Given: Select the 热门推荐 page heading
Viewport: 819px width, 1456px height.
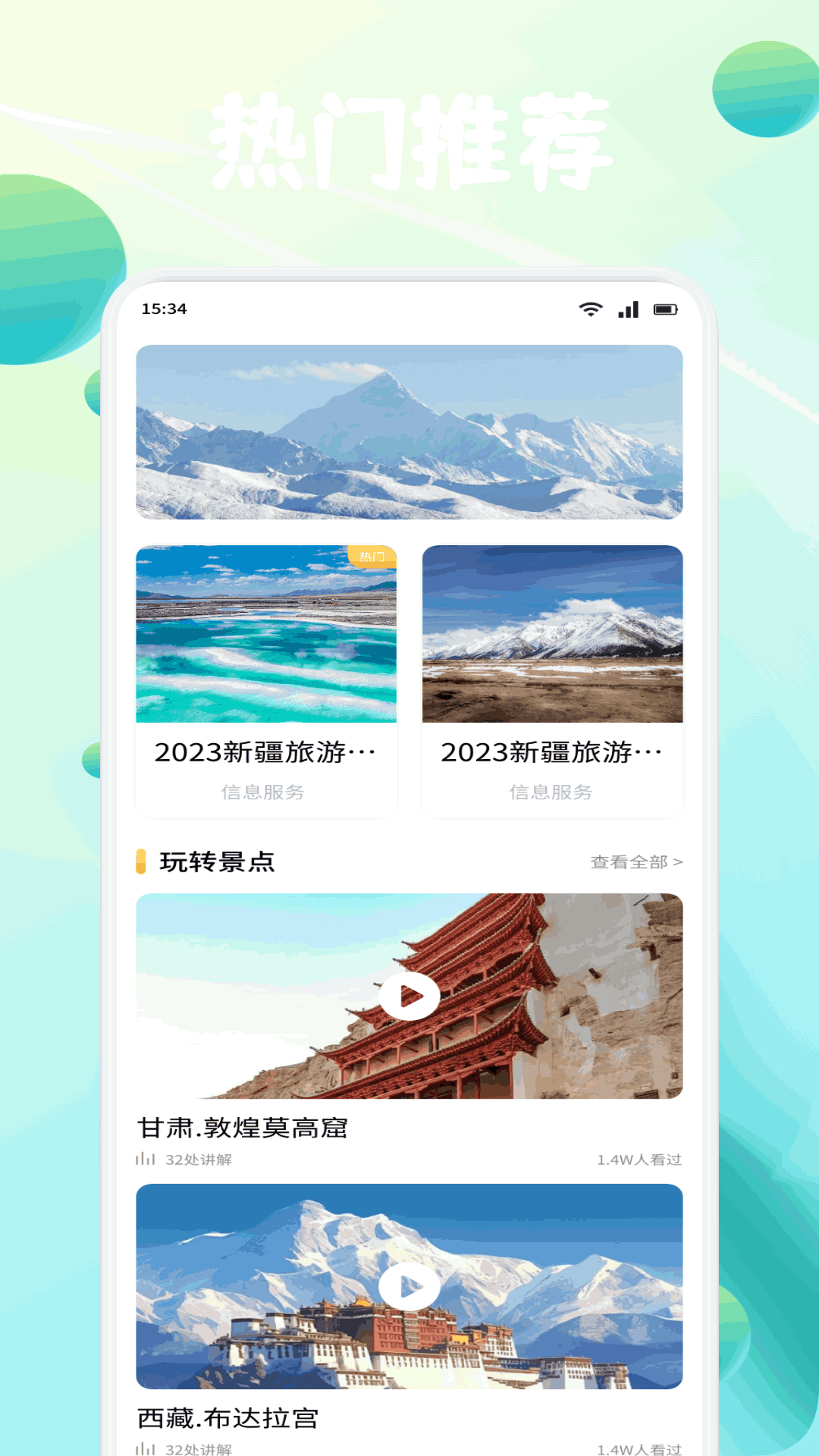Looking at the screenshot, I should click(x=409, y=135).
